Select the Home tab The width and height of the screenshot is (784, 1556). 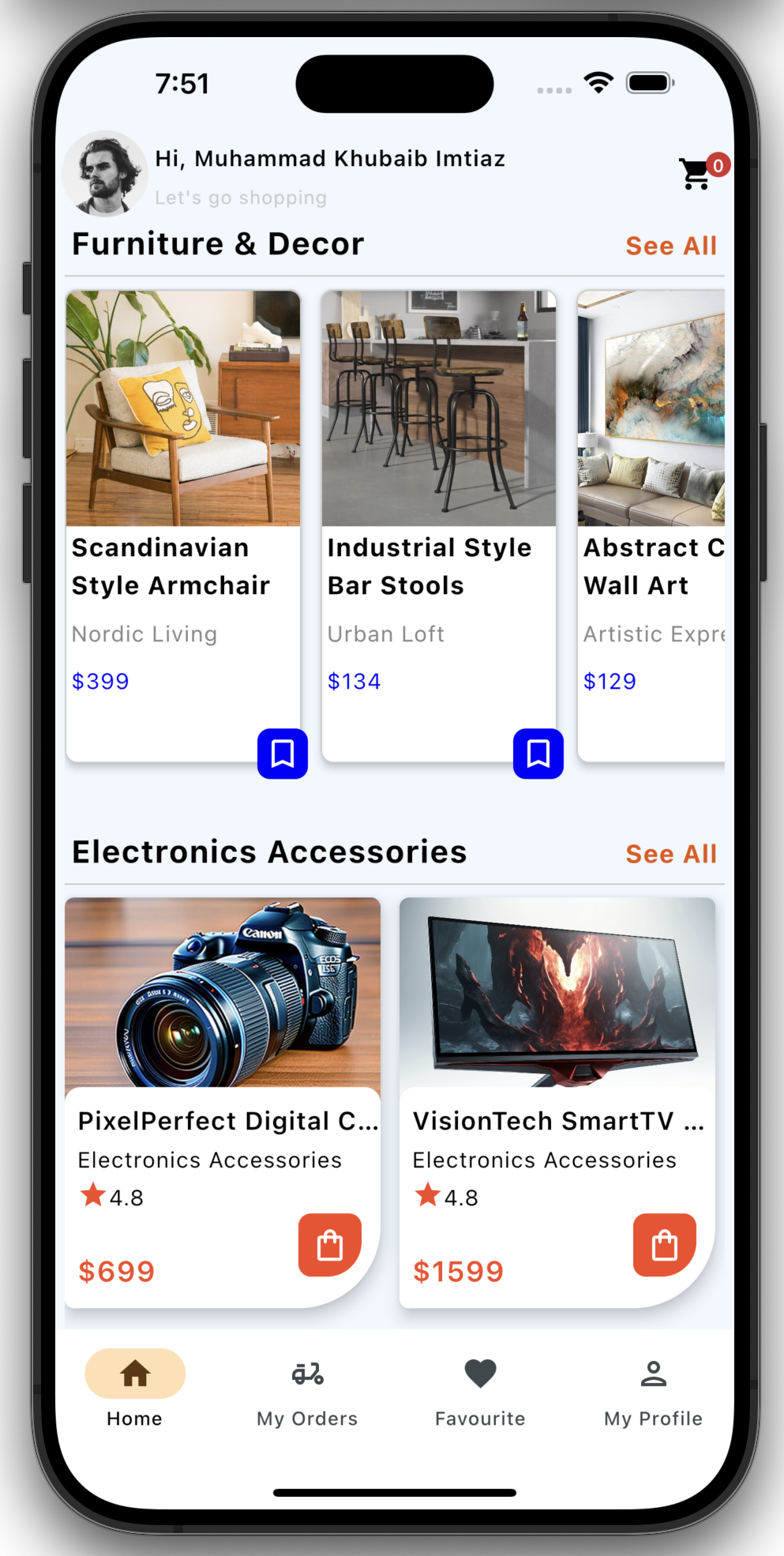[135, 1387]
